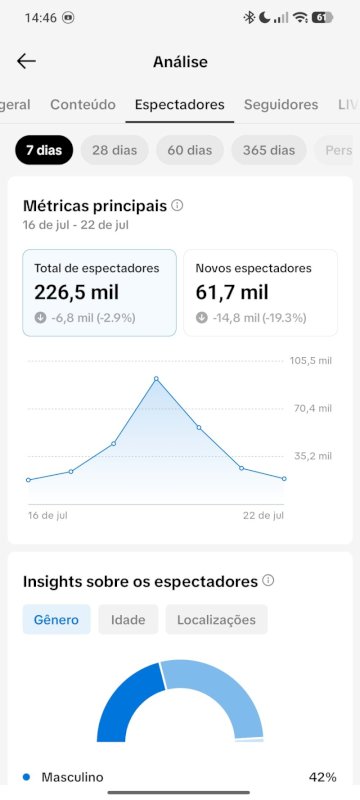Open info icon beside Insights sobre os espectadores
Screen dimensions: 360x800
(268, 581)
